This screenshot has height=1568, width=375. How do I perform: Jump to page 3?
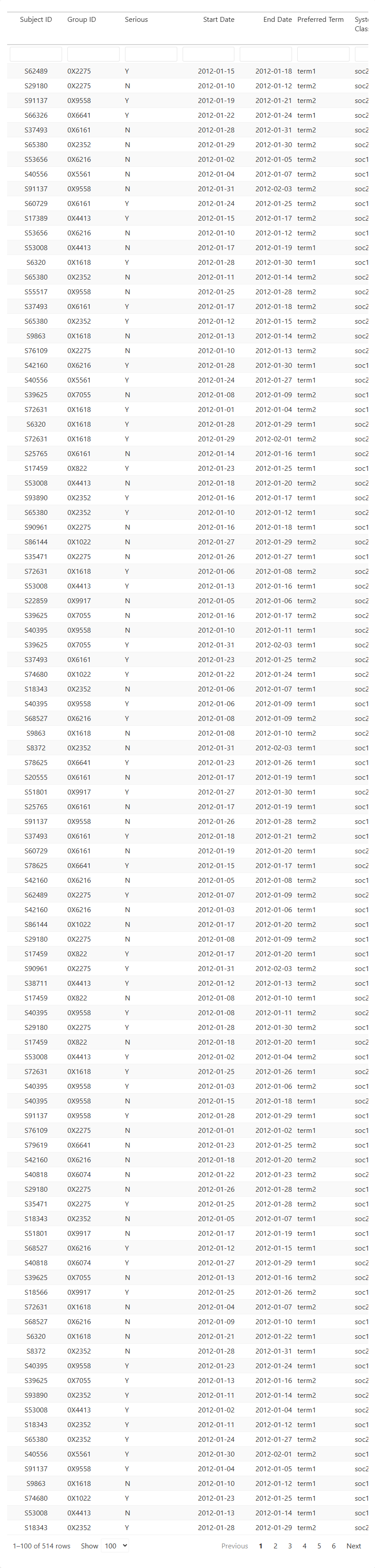(x=290, y=1545)
